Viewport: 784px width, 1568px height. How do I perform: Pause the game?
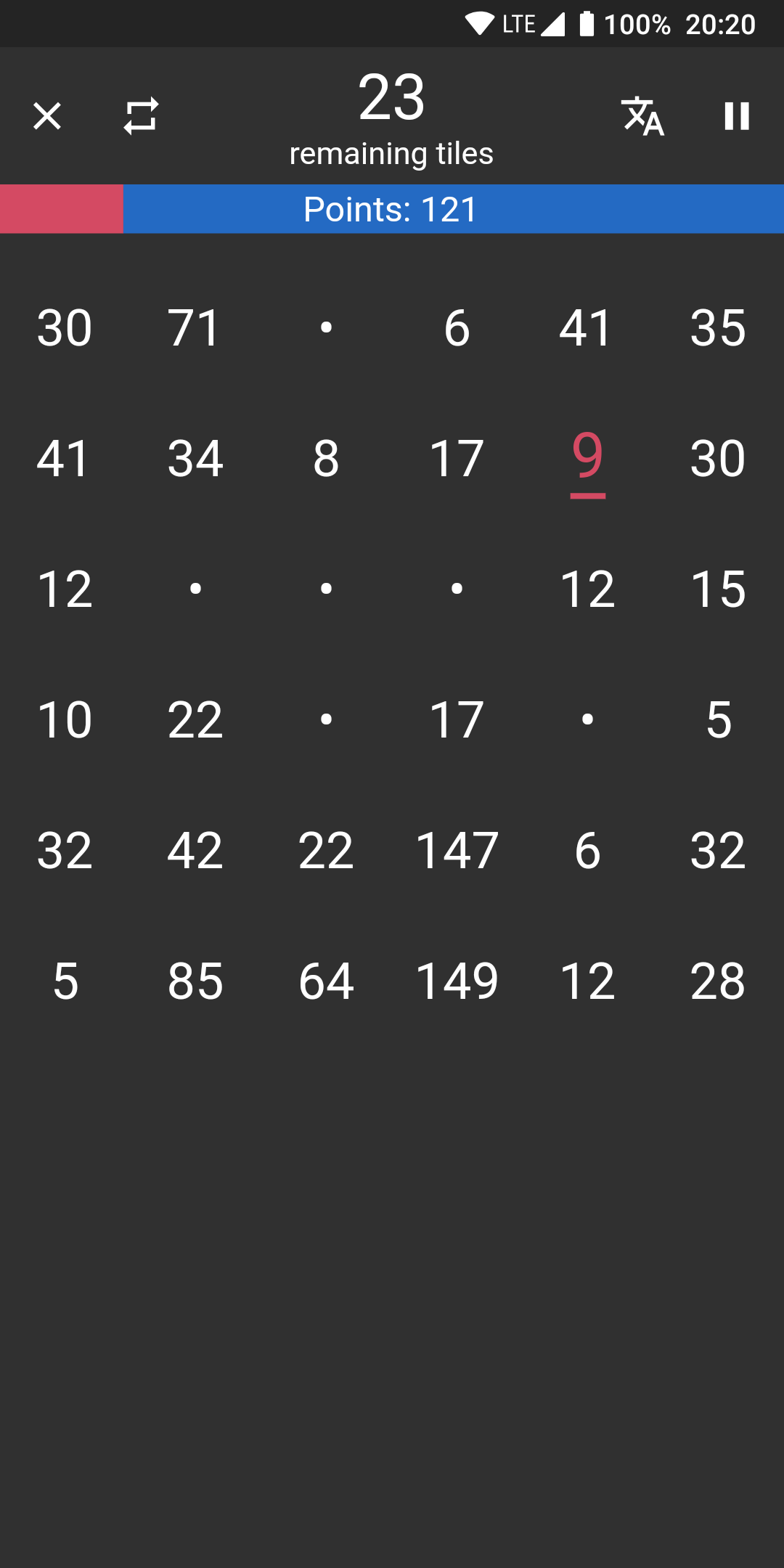[x=736, y=116]
